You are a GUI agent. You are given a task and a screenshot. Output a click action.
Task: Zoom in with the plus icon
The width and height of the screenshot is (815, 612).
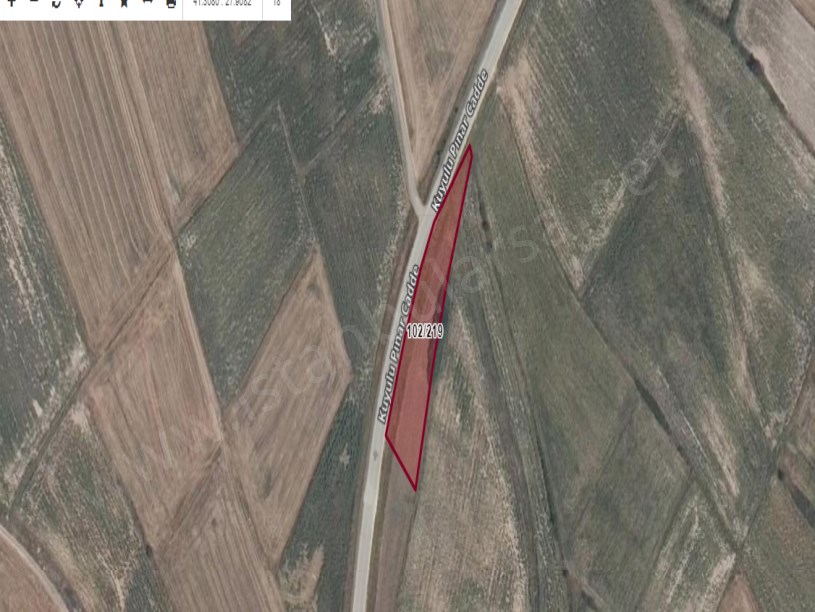coord(12,3)
